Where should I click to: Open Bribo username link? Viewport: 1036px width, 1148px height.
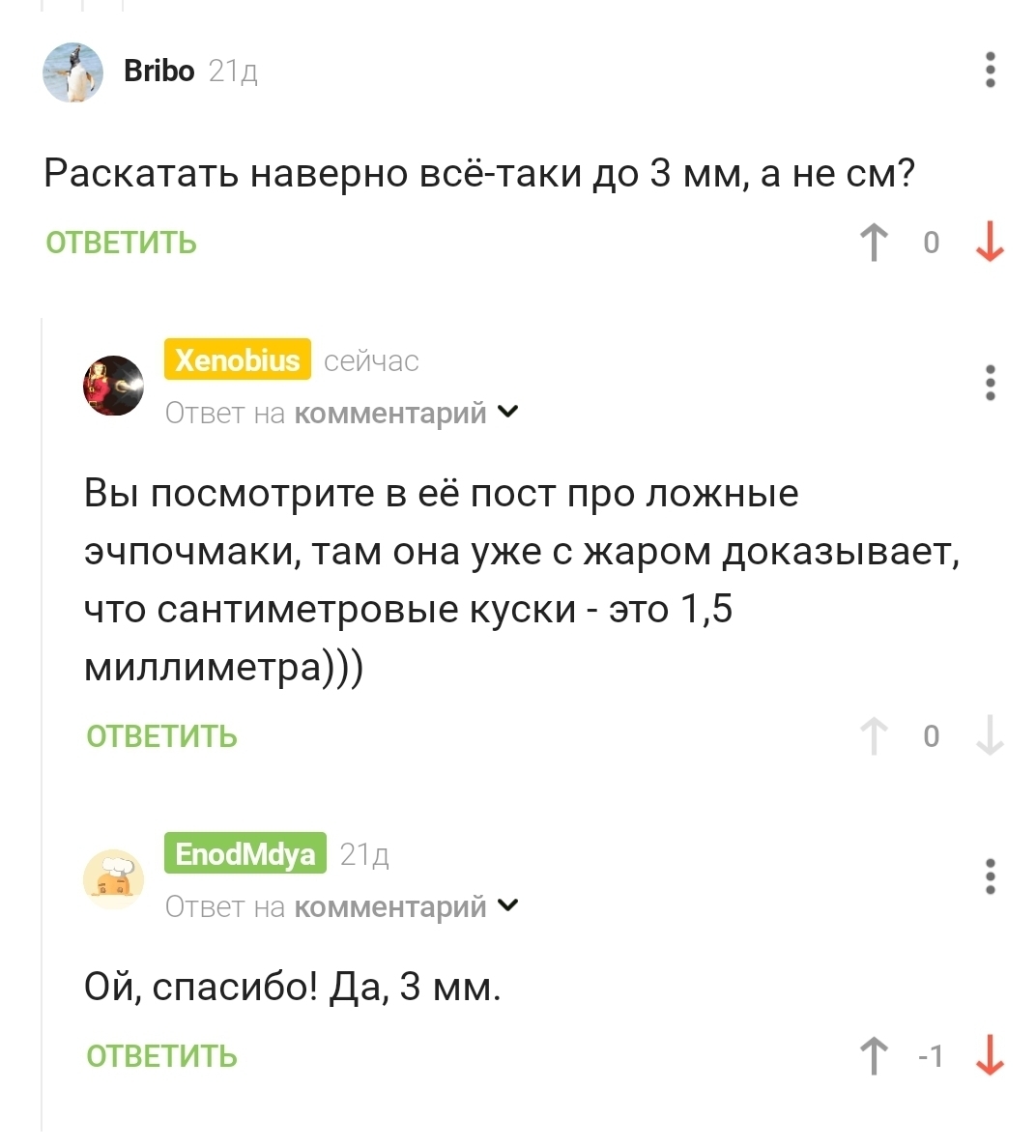[159, 71]
